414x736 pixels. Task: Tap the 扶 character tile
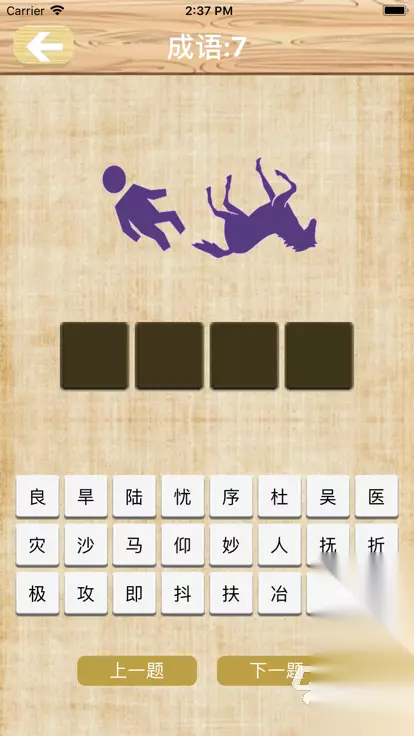[231, 593]
